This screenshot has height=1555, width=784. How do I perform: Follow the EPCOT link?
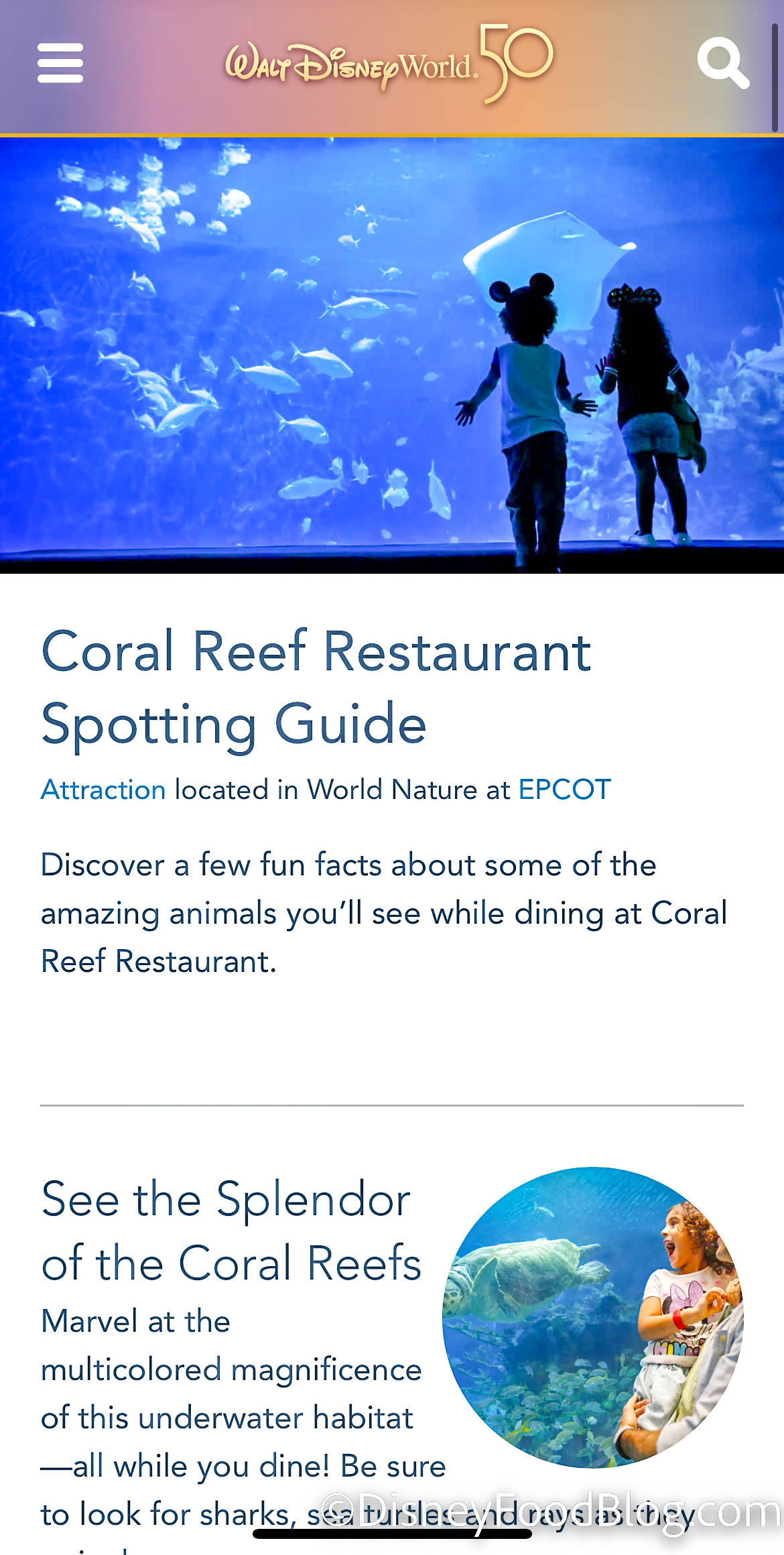pyautogui.click(x=564, y=790)
